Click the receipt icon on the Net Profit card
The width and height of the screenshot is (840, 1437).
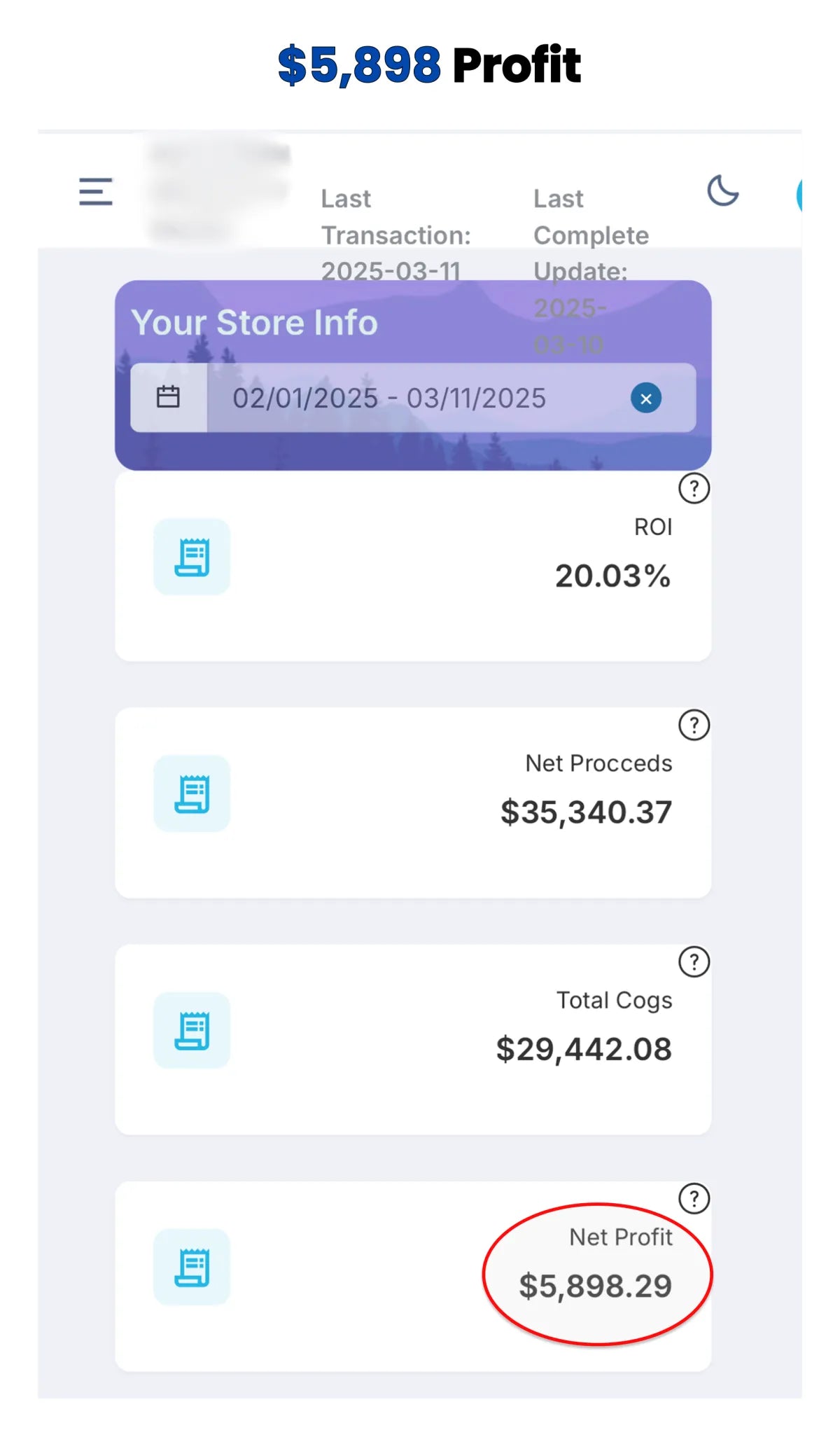click(190, 1268)
